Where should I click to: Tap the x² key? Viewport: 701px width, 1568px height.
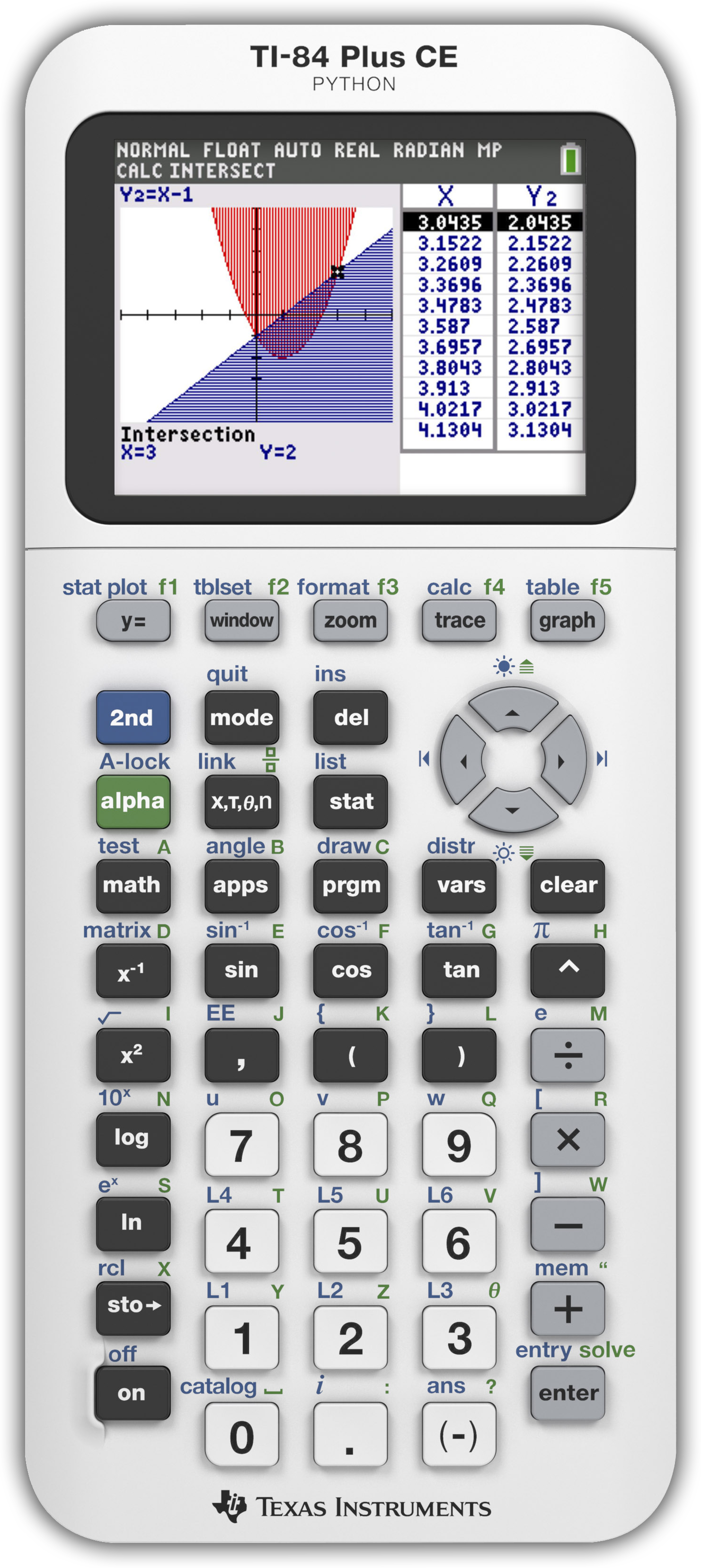pyautogui.click(x=133, y=1055)
